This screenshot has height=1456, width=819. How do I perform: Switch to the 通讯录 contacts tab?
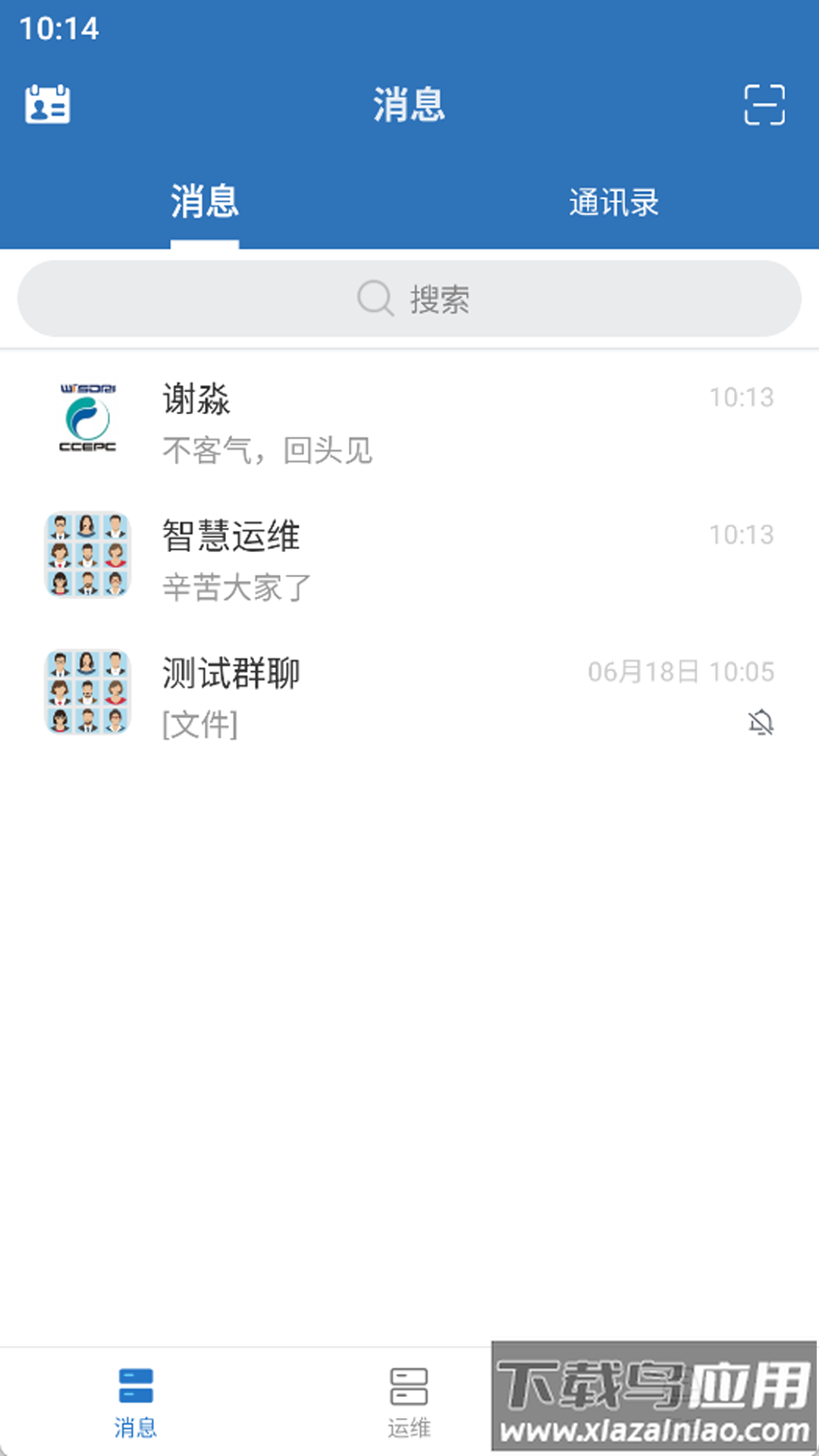click(613, 201)
